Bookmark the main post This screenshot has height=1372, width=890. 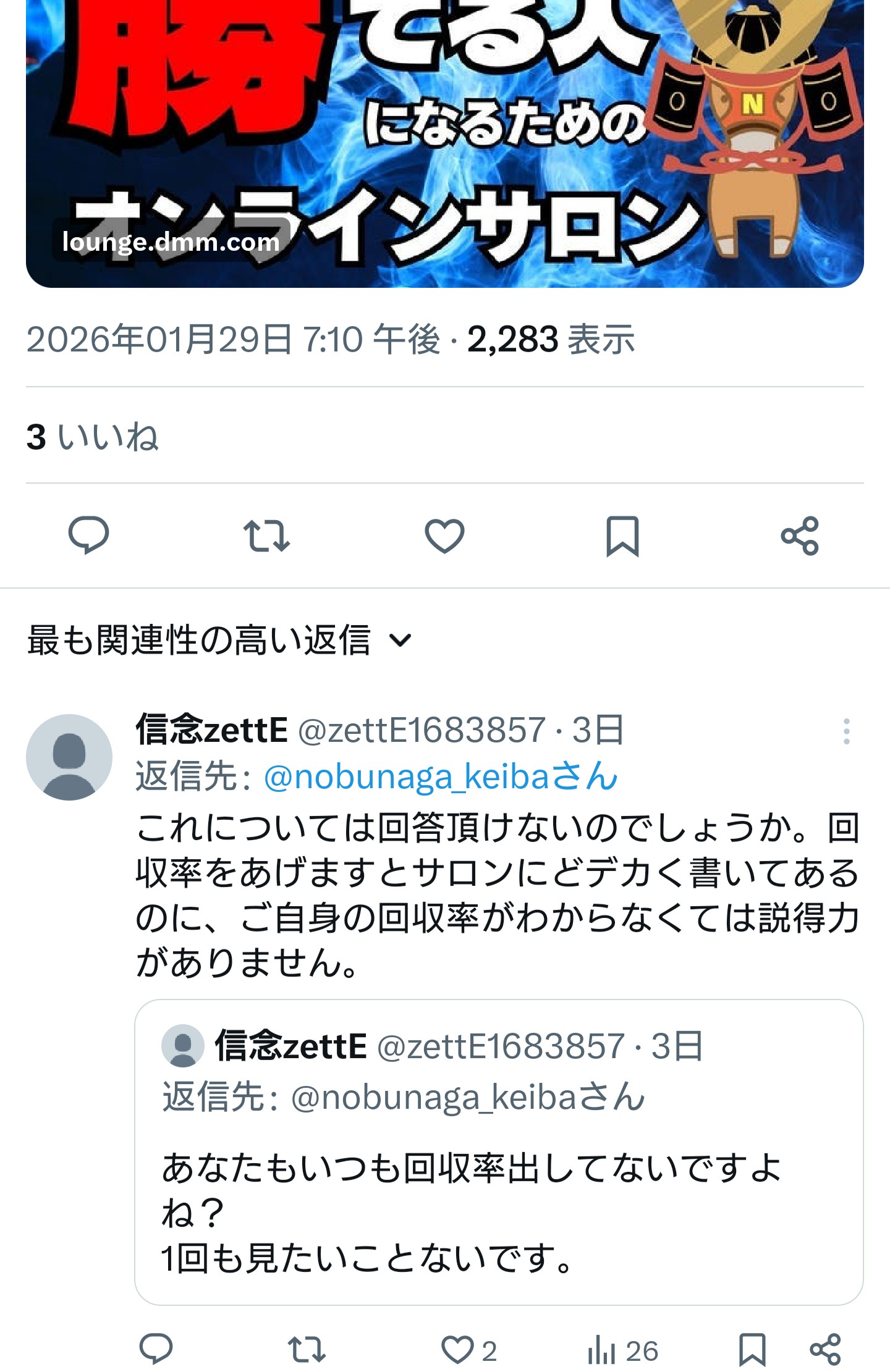pyautogui.click(x=622, y=536)
